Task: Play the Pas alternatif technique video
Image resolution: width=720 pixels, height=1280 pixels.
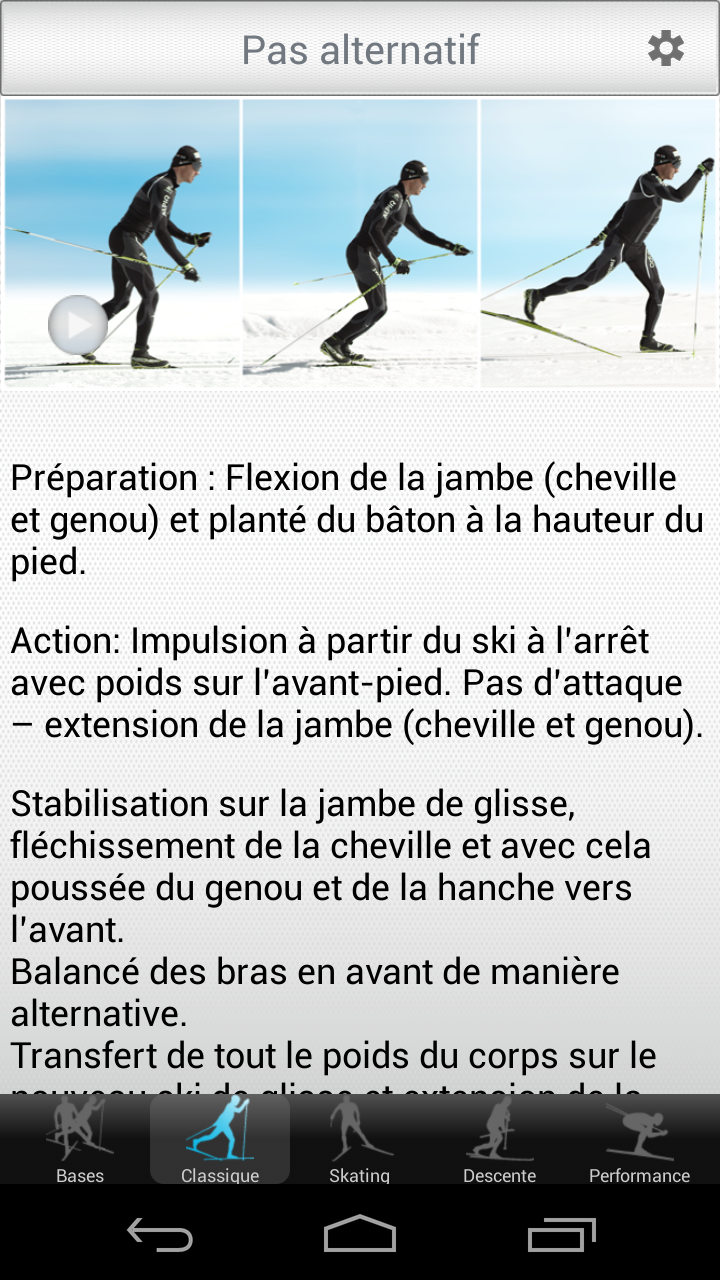Action: [78, 325]
